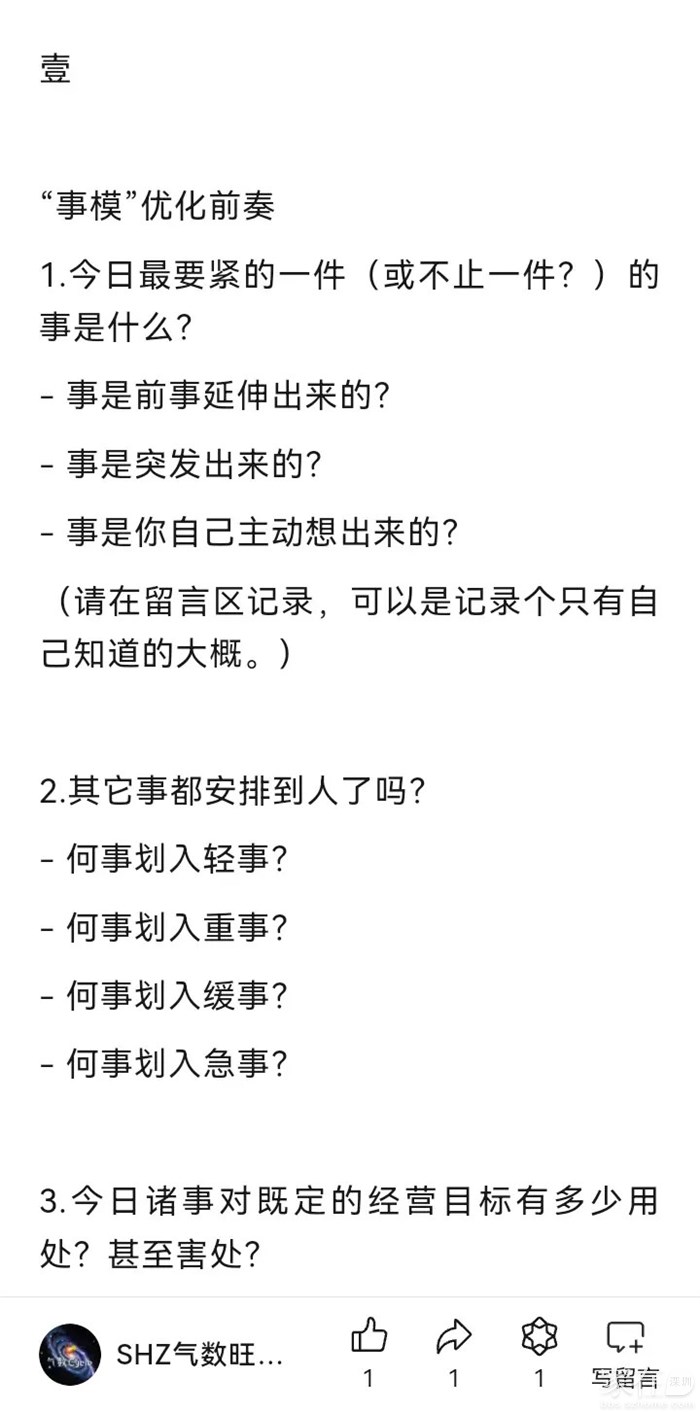Like this article with thumbs up
Image resolution: width=700 pixels, height=1412 pixels.
pyautogui.click(x=368, y=1337)
